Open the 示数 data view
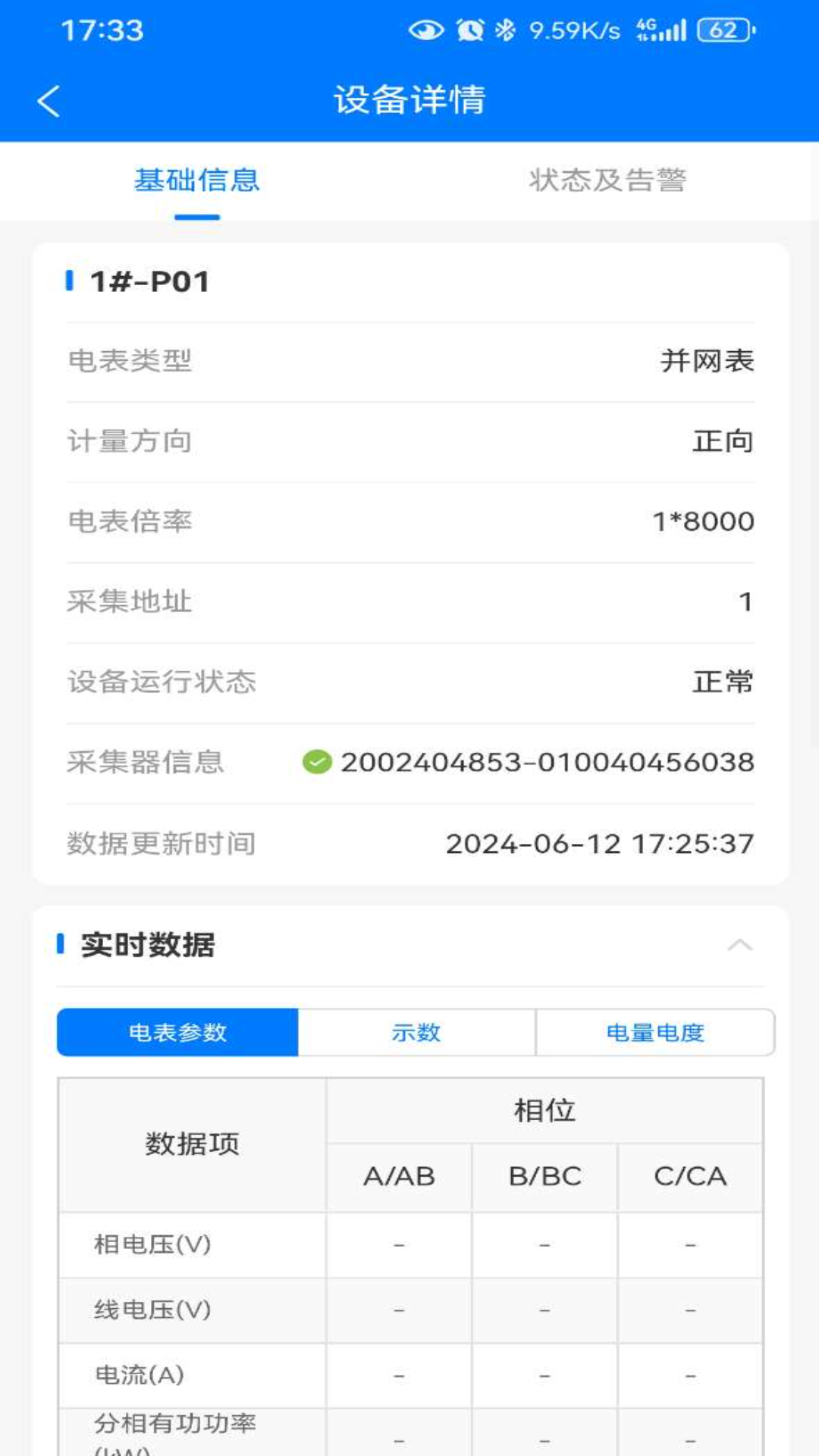Viewport: 819px width, 1456px height. coord(417,1031)
